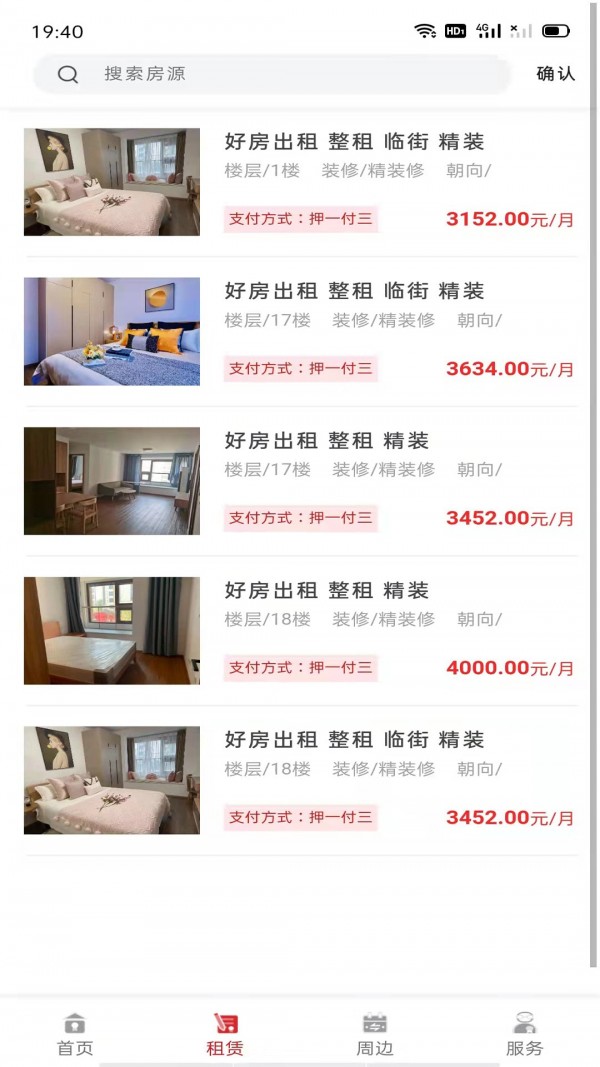Go to the 首页 tab

pos(75,1035)
